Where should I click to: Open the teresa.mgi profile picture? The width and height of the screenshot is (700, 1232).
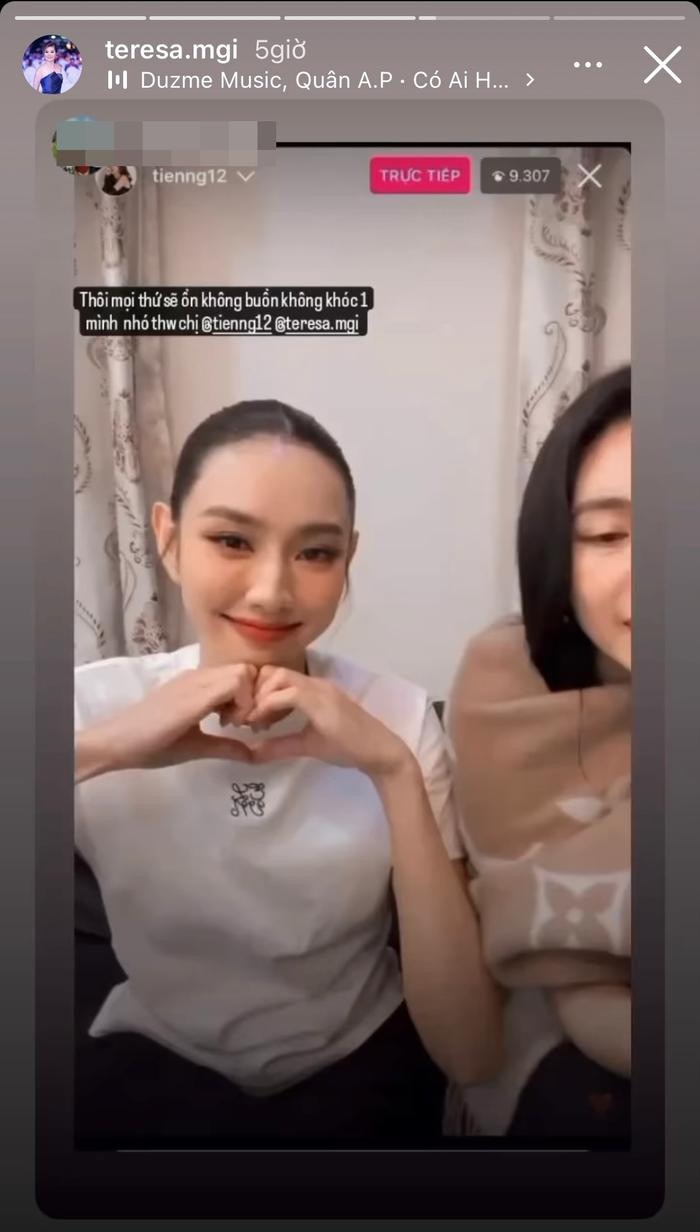coord(52,65)
